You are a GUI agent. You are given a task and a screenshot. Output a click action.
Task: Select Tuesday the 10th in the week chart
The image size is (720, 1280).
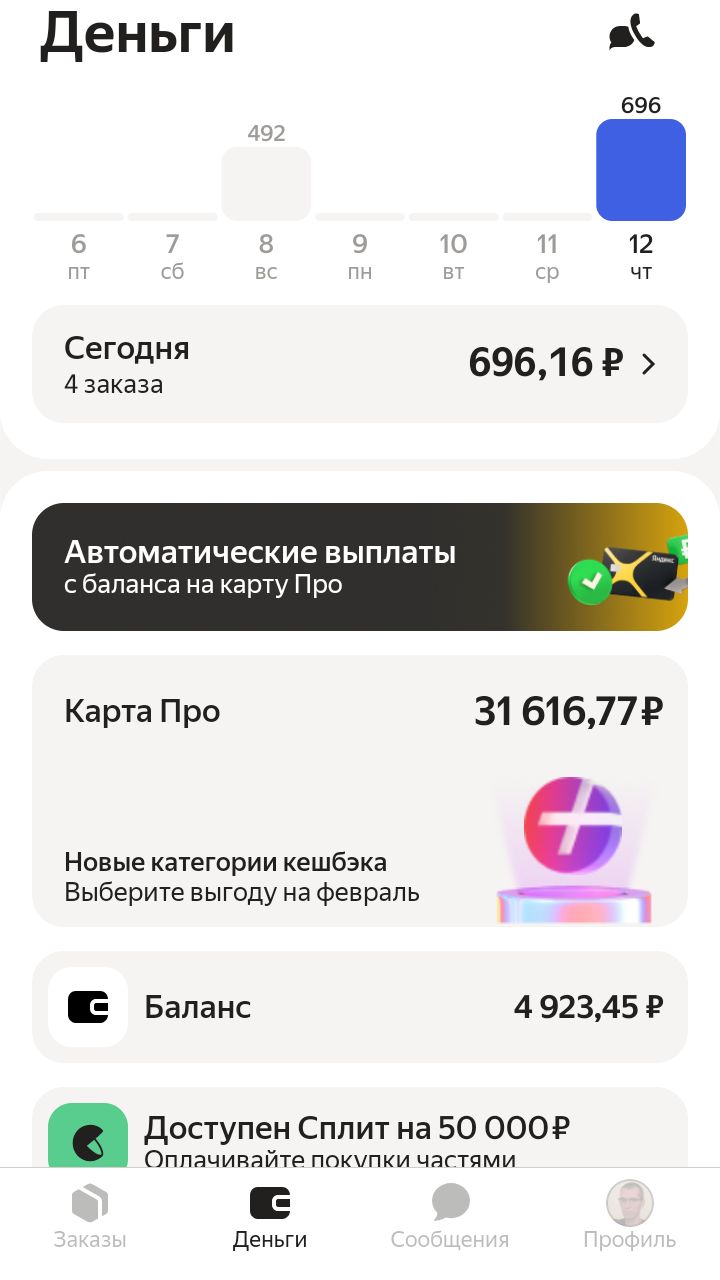453,255
